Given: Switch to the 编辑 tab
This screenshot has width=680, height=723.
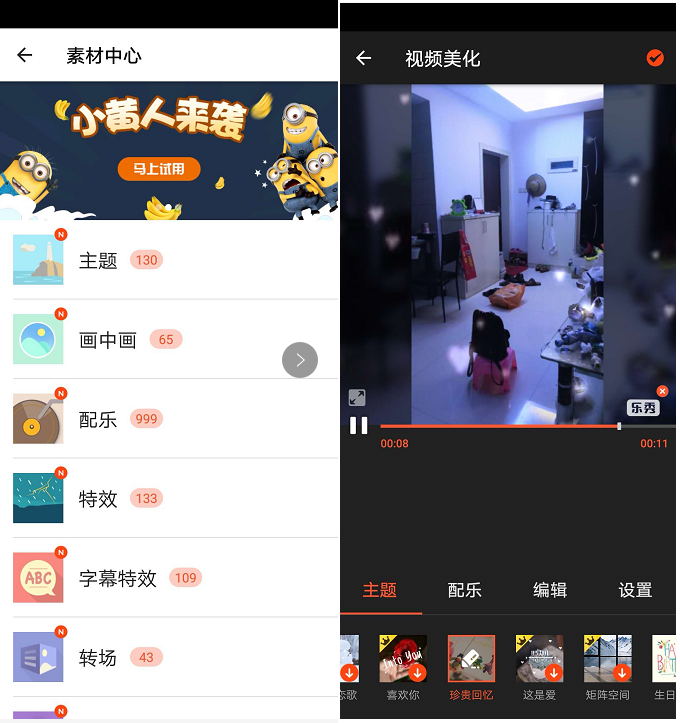Looking at the screenshot, I should click(x=550, y=590).
